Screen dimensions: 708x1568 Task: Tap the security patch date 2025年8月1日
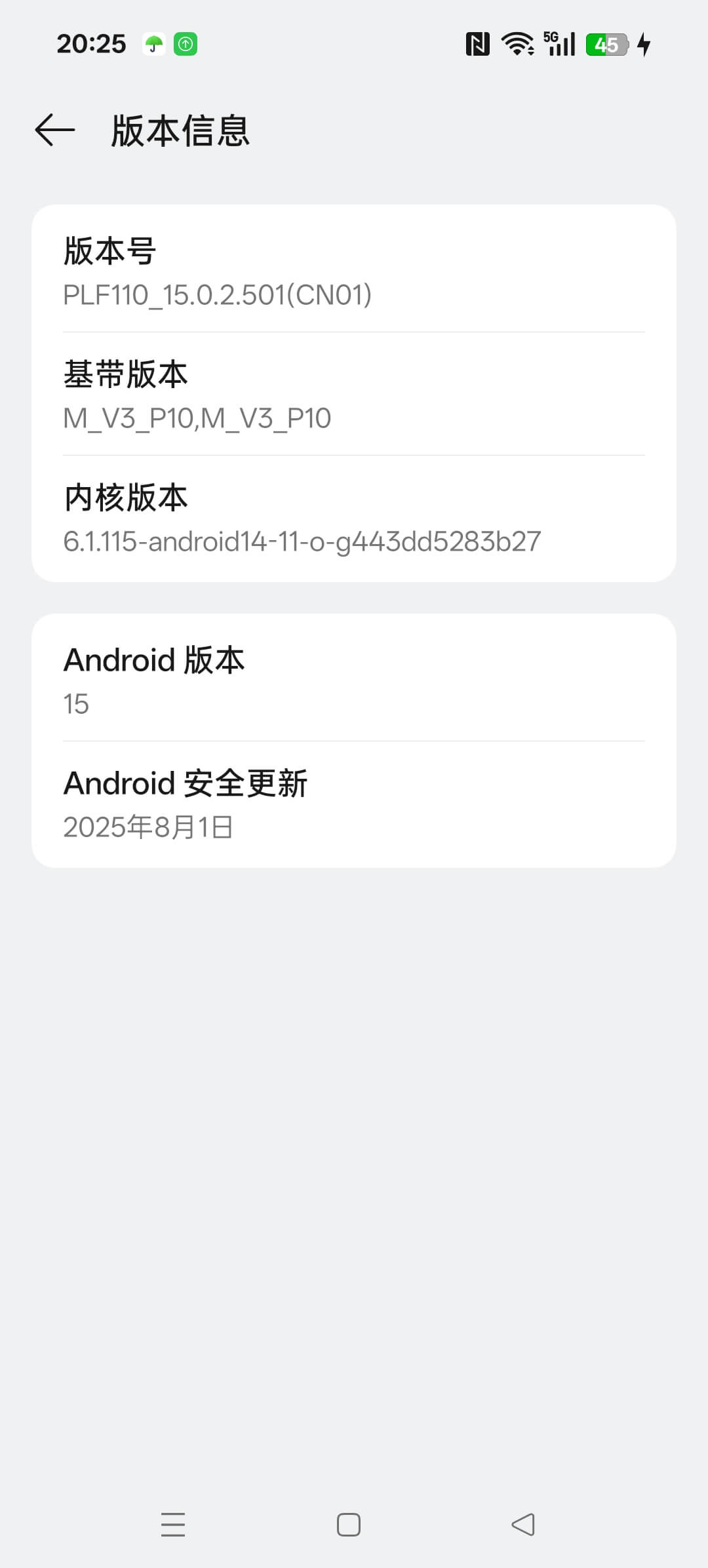pos(148,827)
